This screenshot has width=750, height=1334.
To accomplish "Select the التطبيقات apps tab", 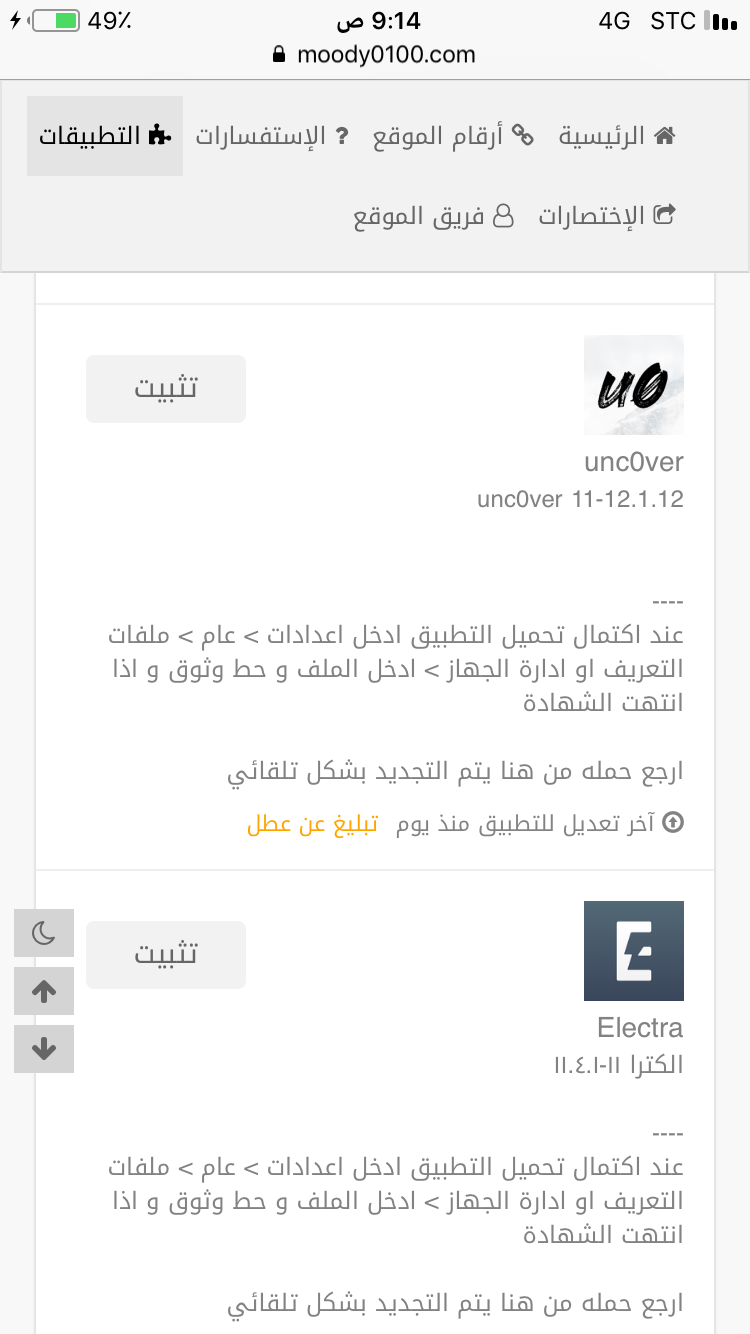I will click(105, 136).
